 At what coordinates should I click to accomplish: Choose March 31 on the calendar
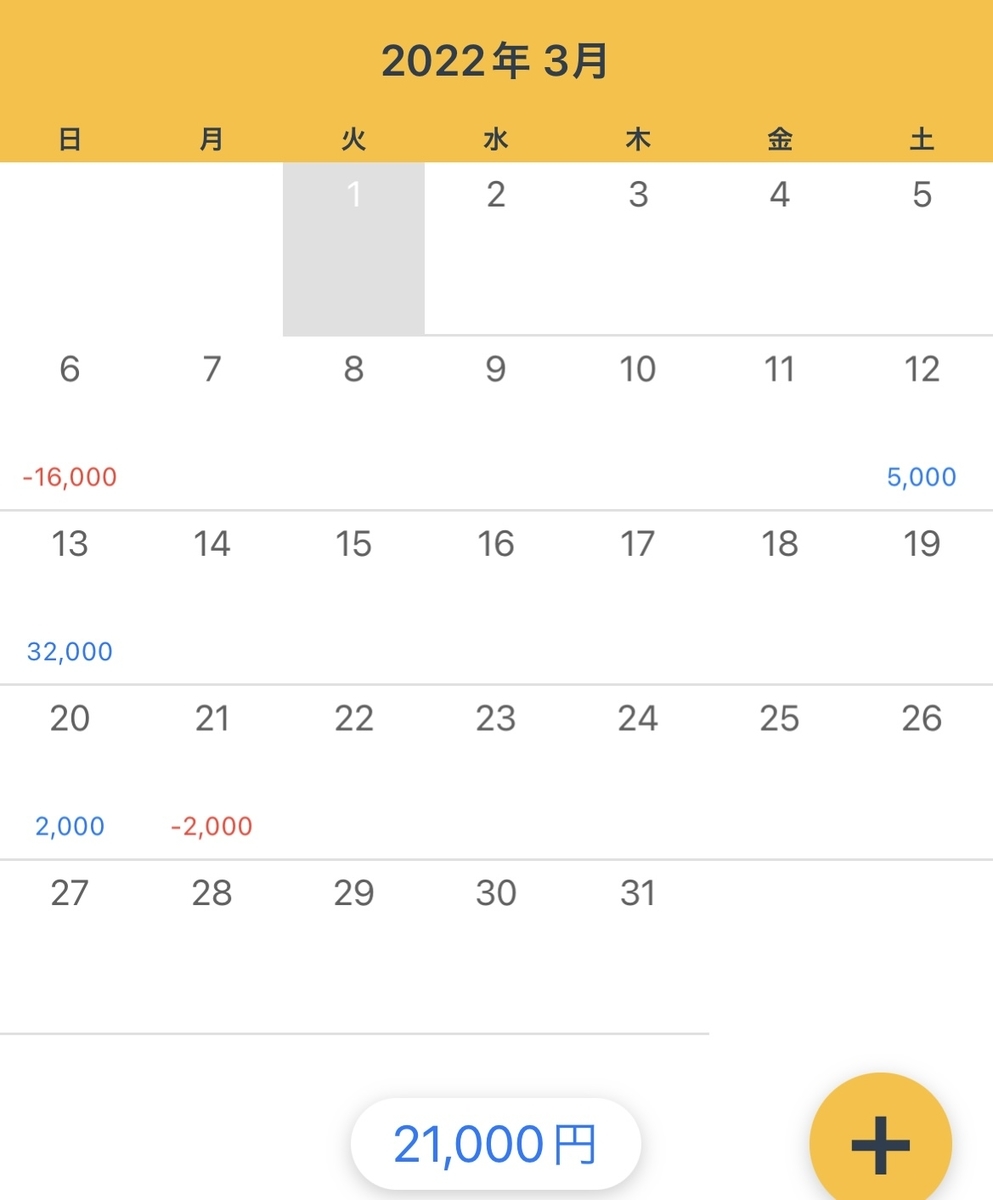pyautogui.click(x=638, y=946)
